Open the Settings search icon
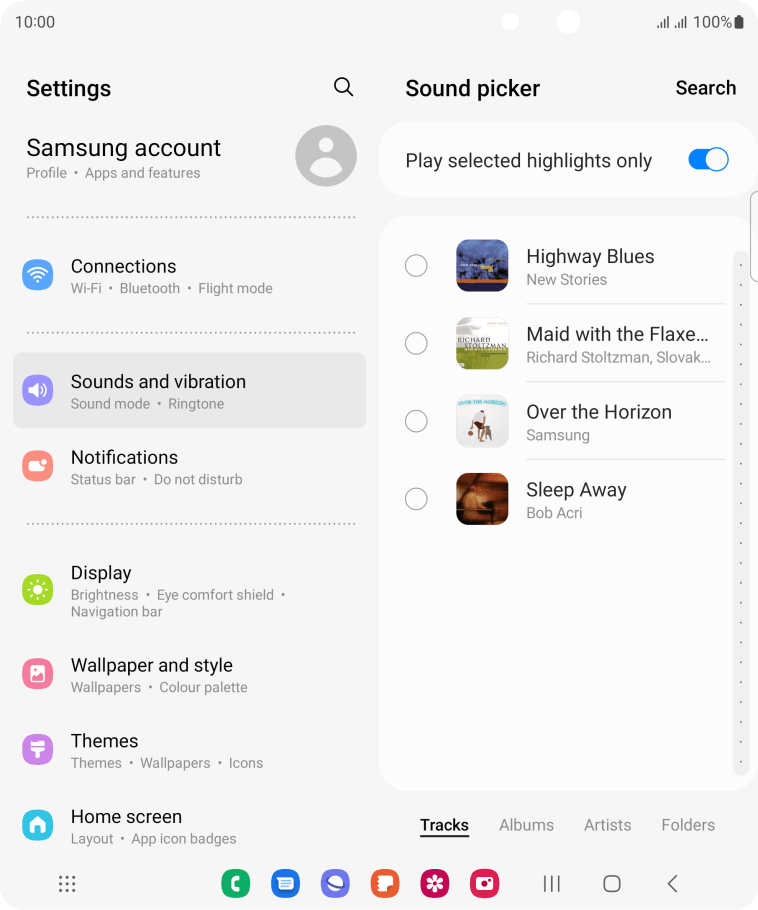Screen dimensions: 758x910 click(x=343, y=87)
